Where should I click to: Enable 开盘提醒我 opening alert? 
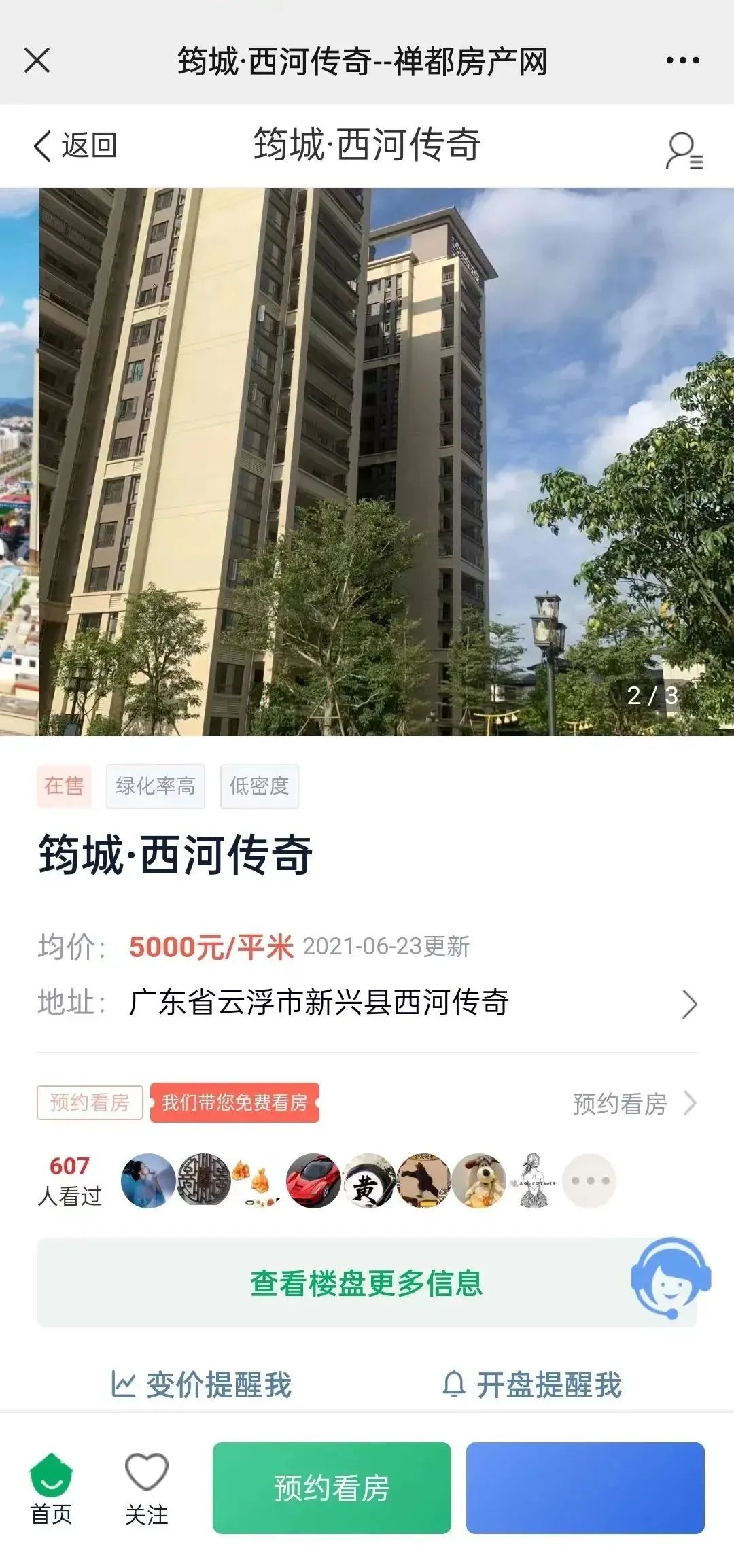tap(532, 1385)
